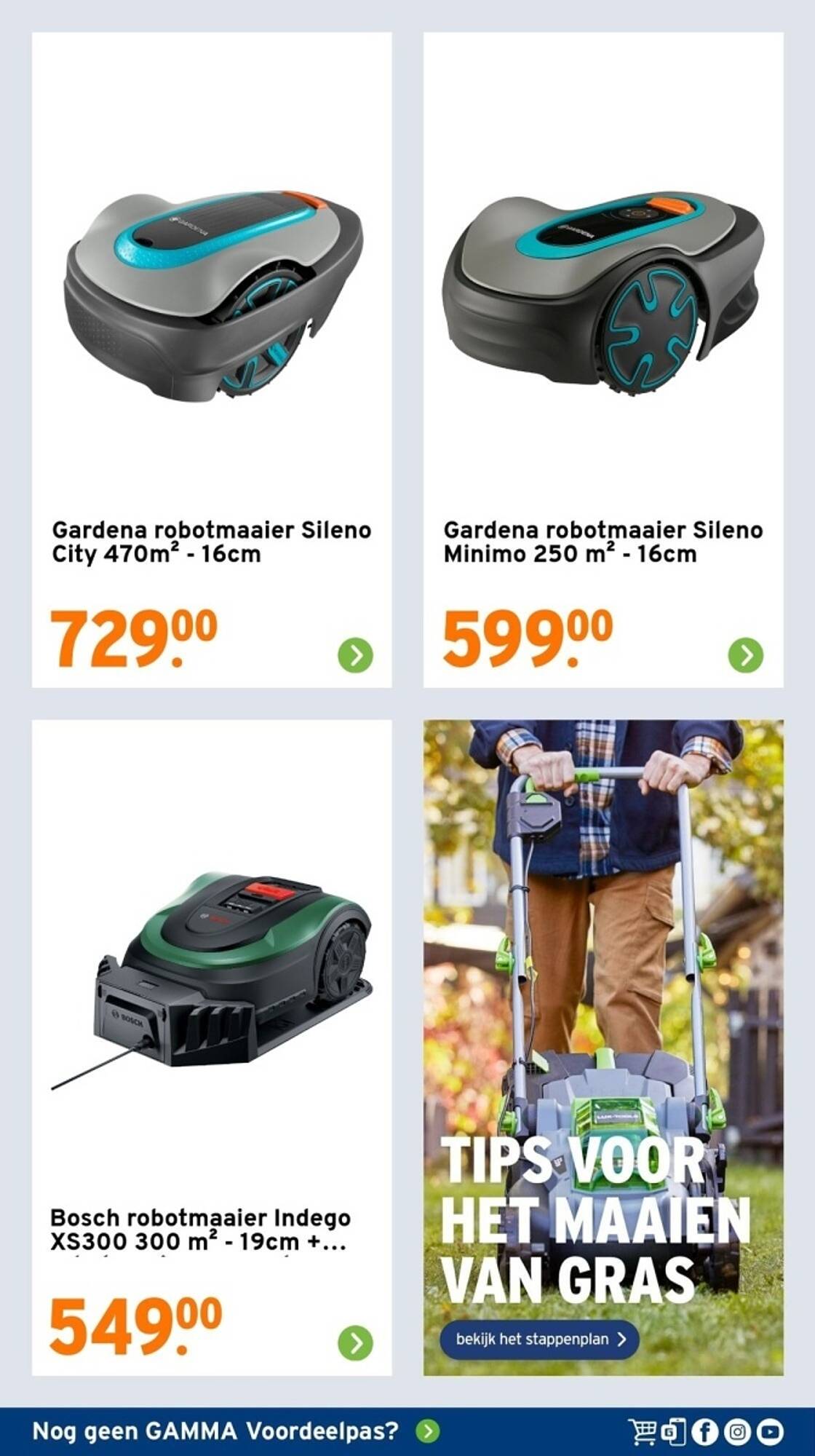Open the GAMMA mobile app icon
Image resolution: width=815 pixels, height=1456 pixels.
(x=673, y=1432)
